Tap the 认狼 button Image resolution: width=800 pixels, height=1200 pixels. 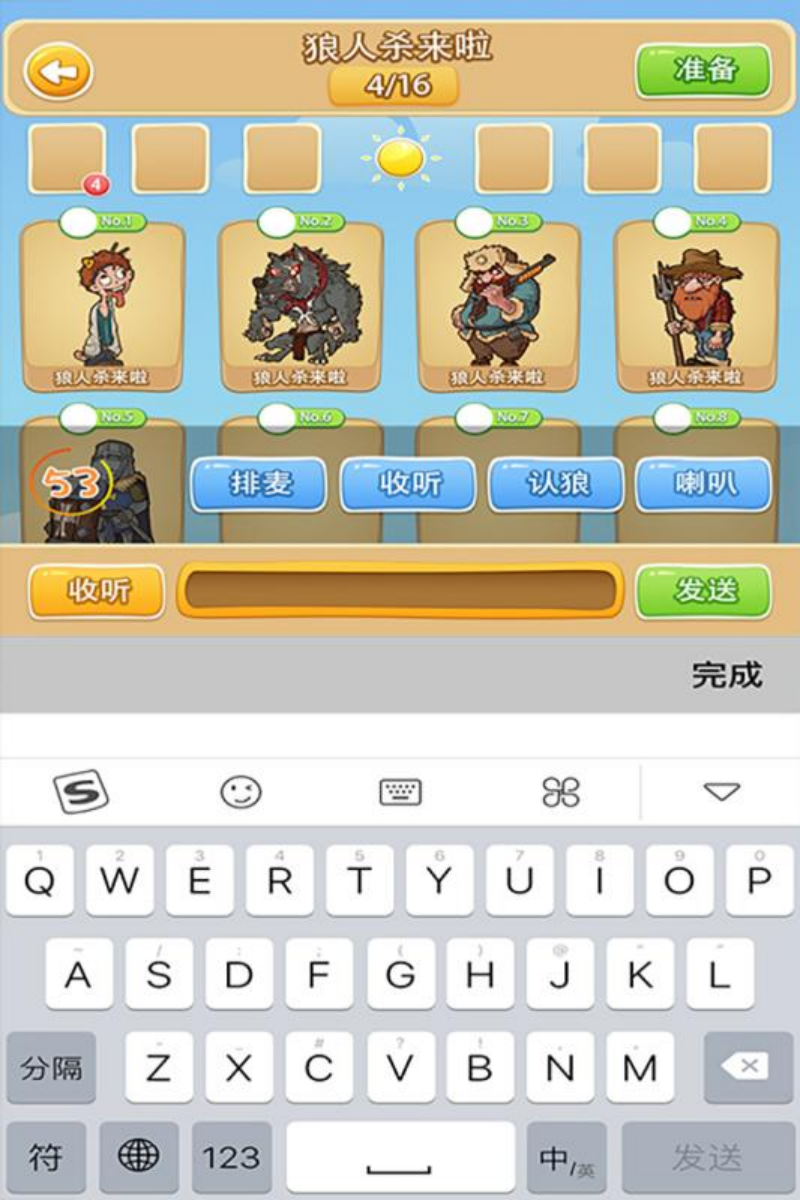click(x=555, y=485)
